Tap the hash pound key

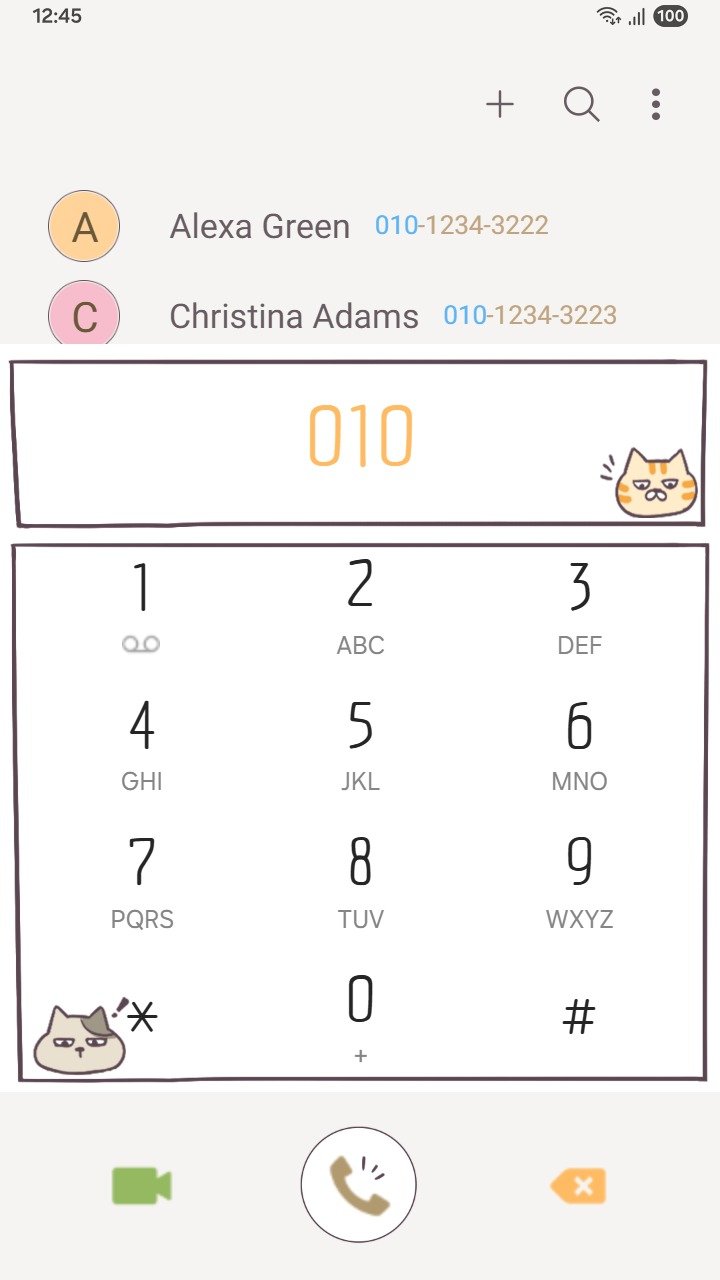pos(579,1018)
